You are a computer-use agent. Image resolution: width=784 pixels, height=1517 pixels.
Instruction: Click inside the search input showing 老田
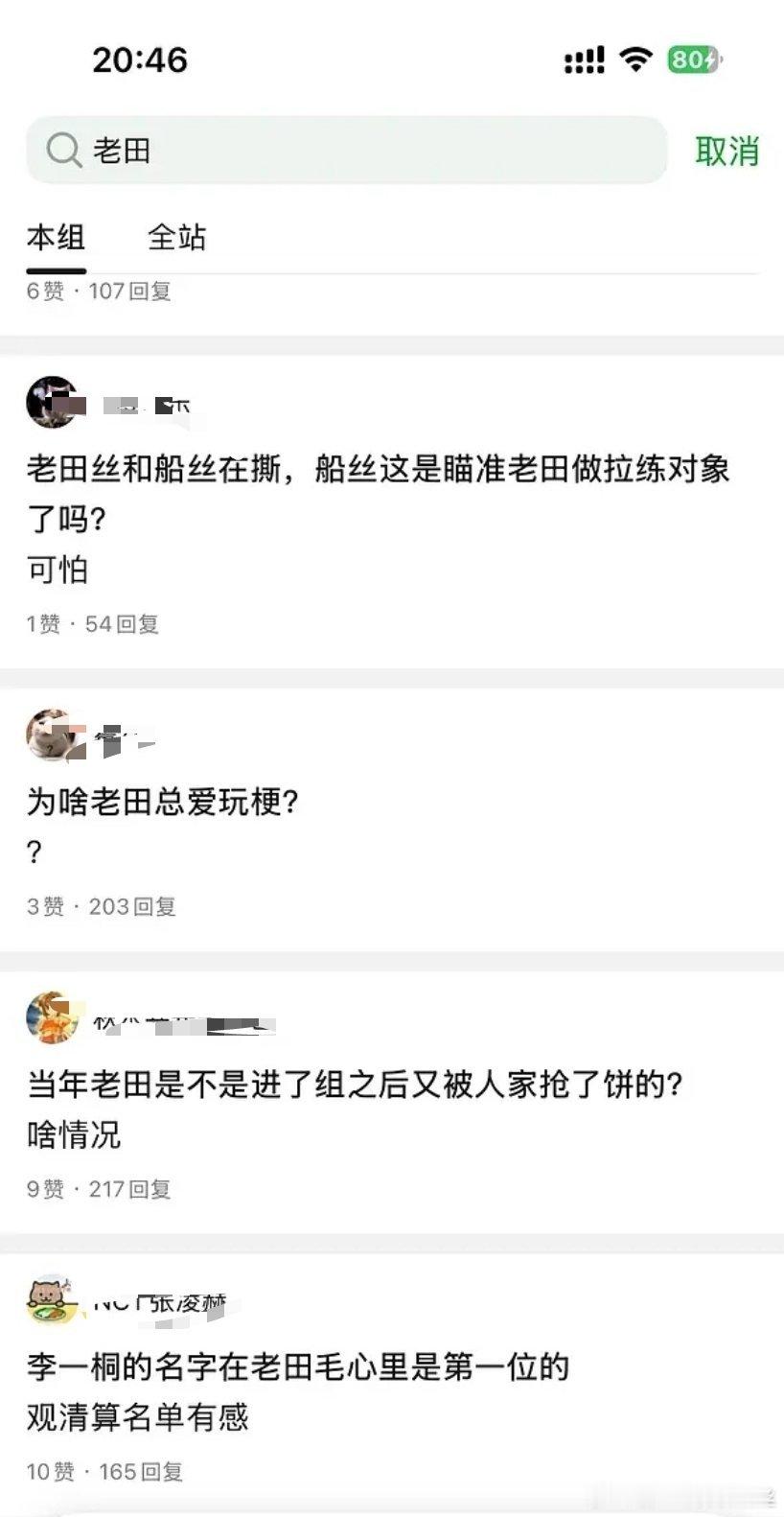(x=288, y=149)
